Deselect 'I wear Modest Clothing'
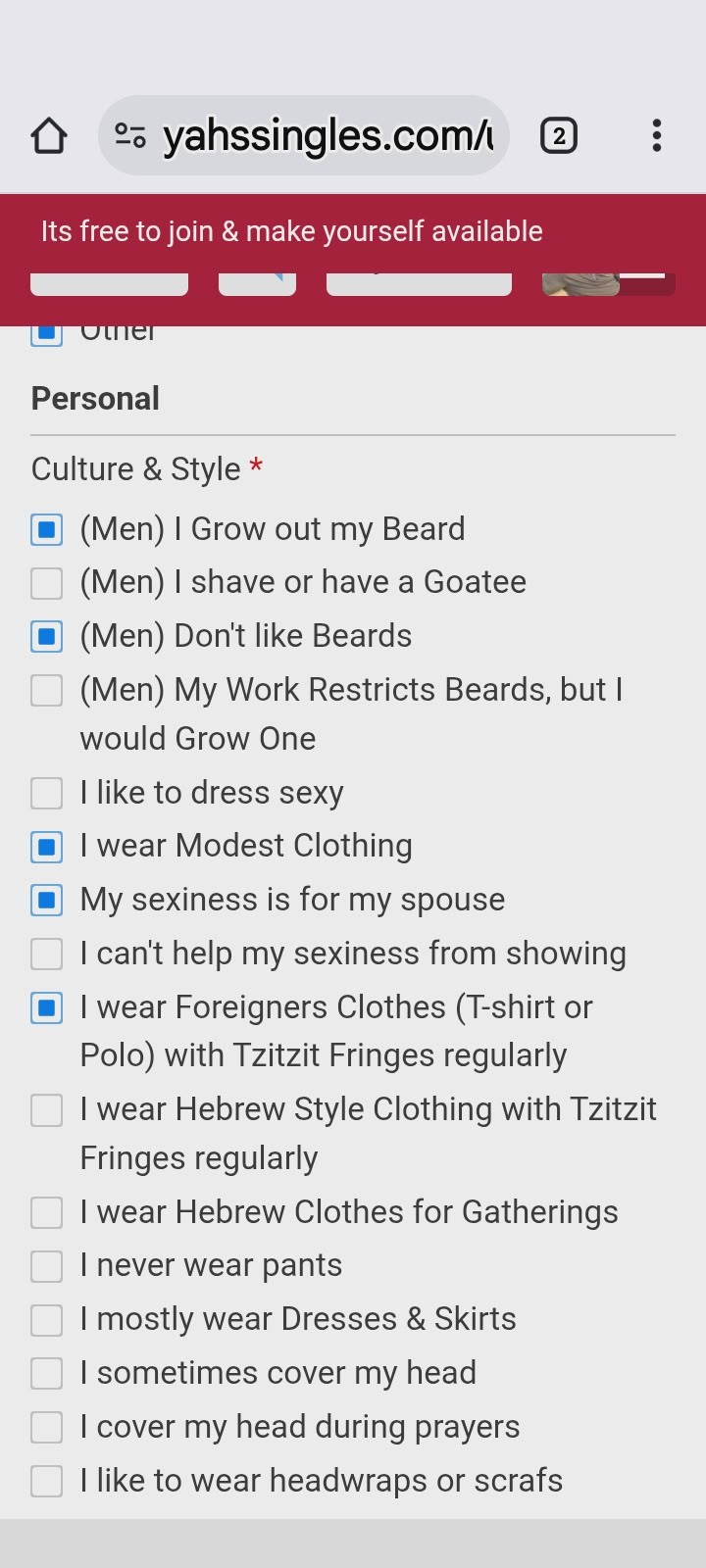 [47, 847]
